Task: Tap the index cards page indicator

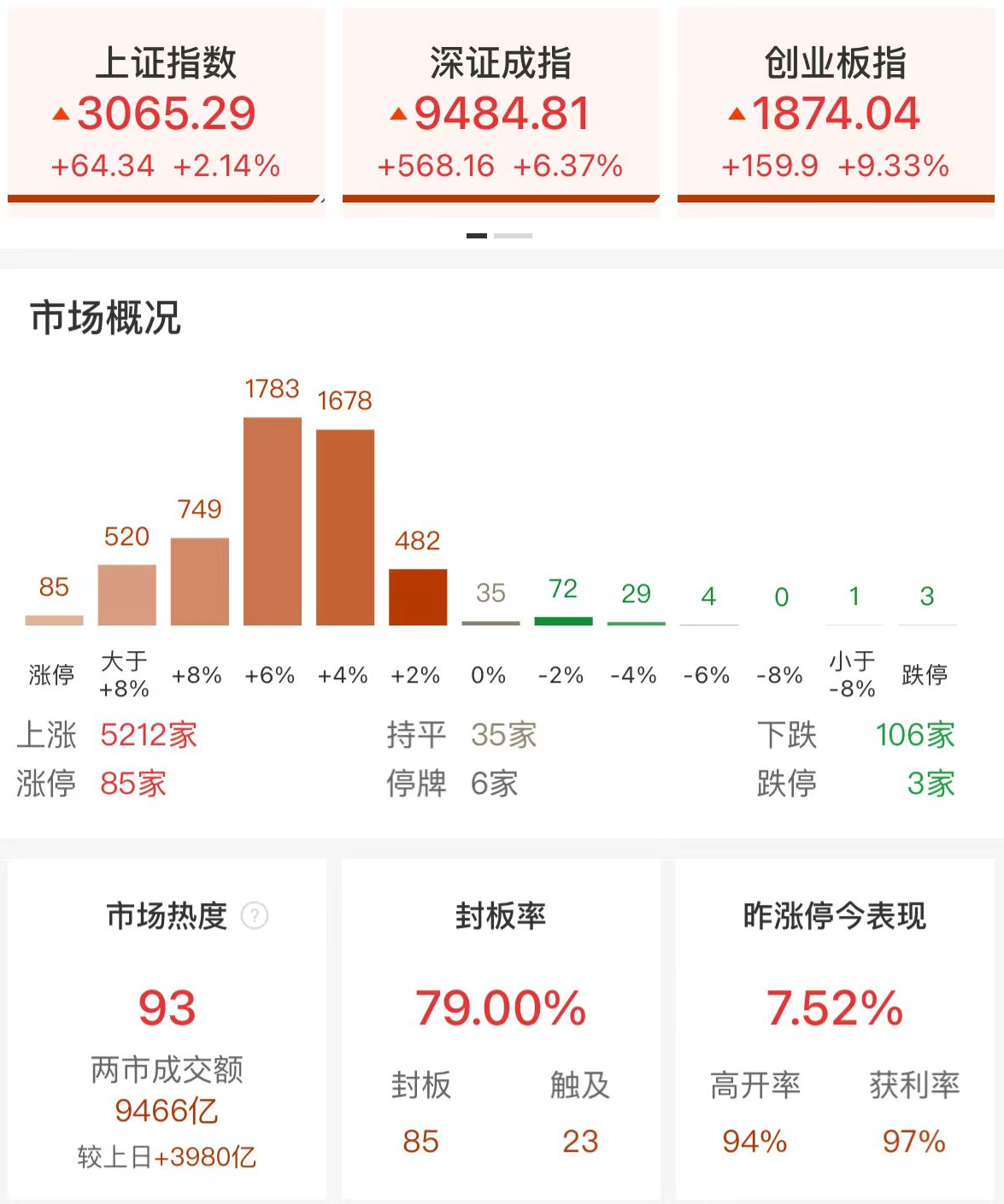Action: pyautogui.click(x=500, y=235)
